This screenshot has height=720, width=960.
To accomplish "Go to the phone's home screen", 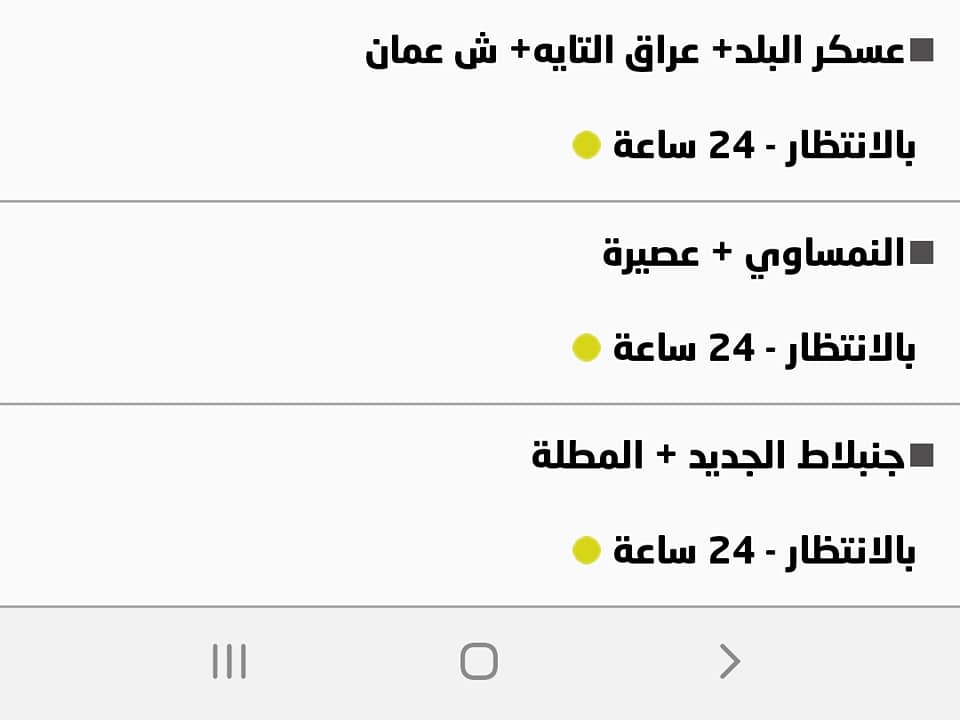I will 479,661.
